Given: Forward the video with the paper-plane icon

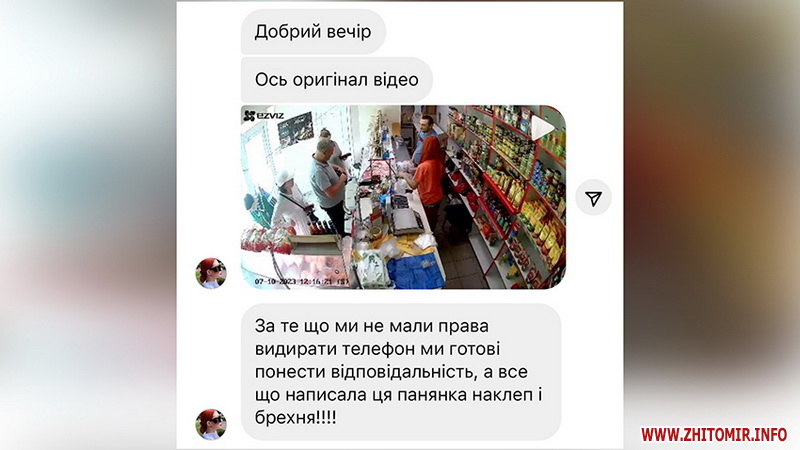Looking at the screenshot, I should (x=593, y=198).
